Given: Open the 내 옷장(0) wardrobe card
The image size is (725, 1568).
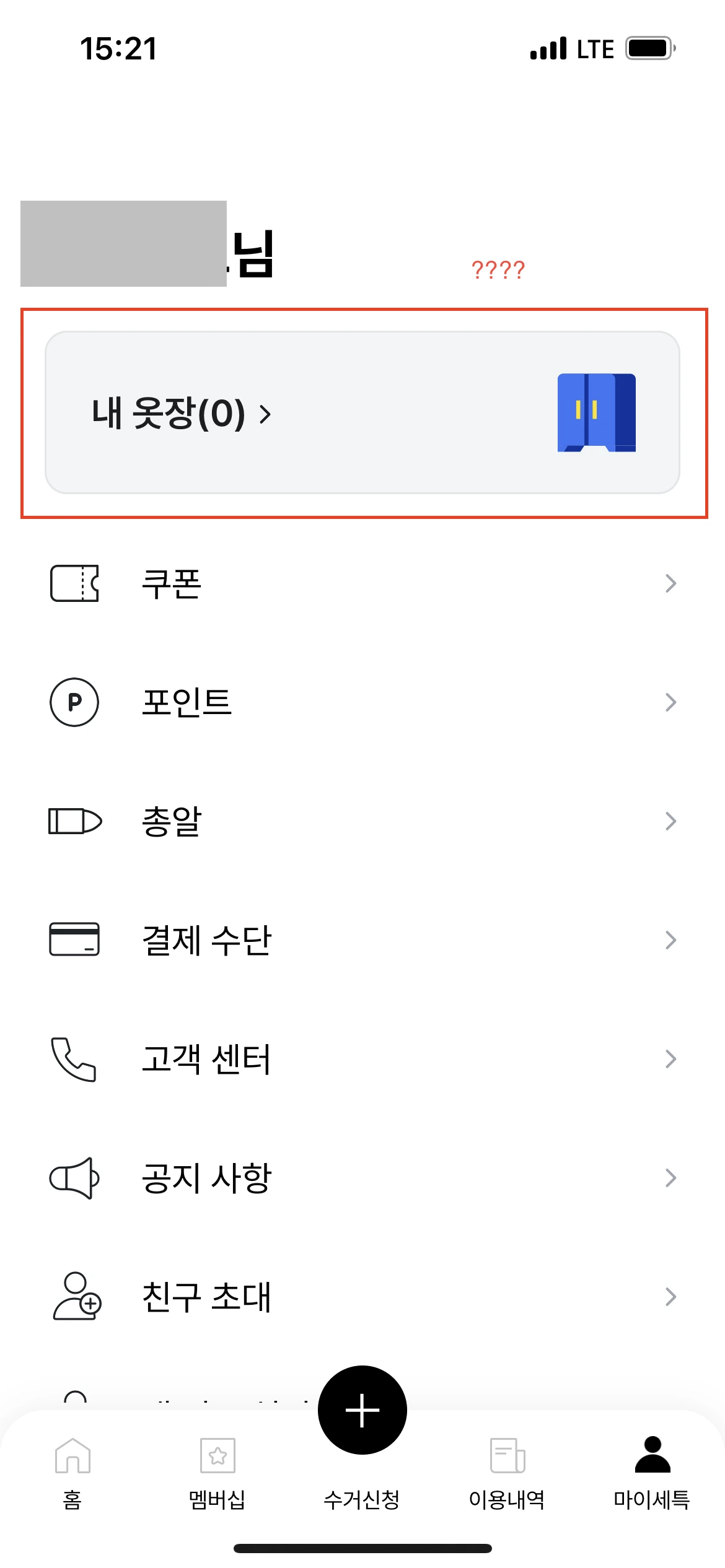Looking at the screenshot, I should tap(362, 412).
